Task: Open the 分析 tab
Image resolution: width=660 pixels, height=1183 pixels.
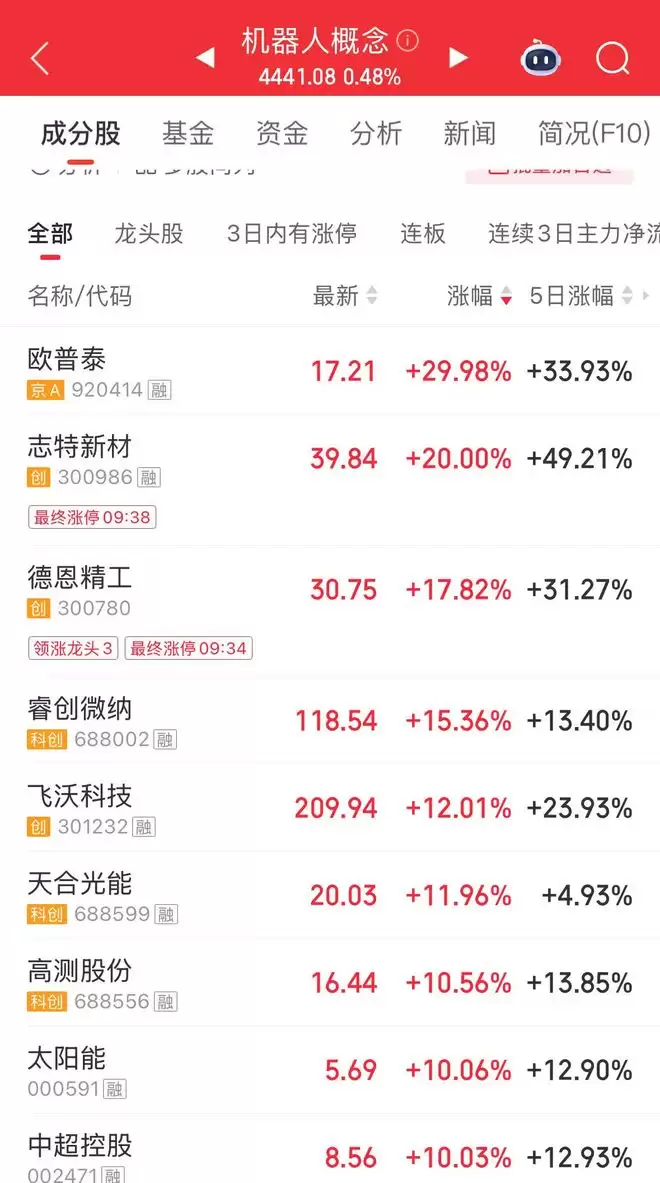Action: pyautogui.click(x=376, y=133)
